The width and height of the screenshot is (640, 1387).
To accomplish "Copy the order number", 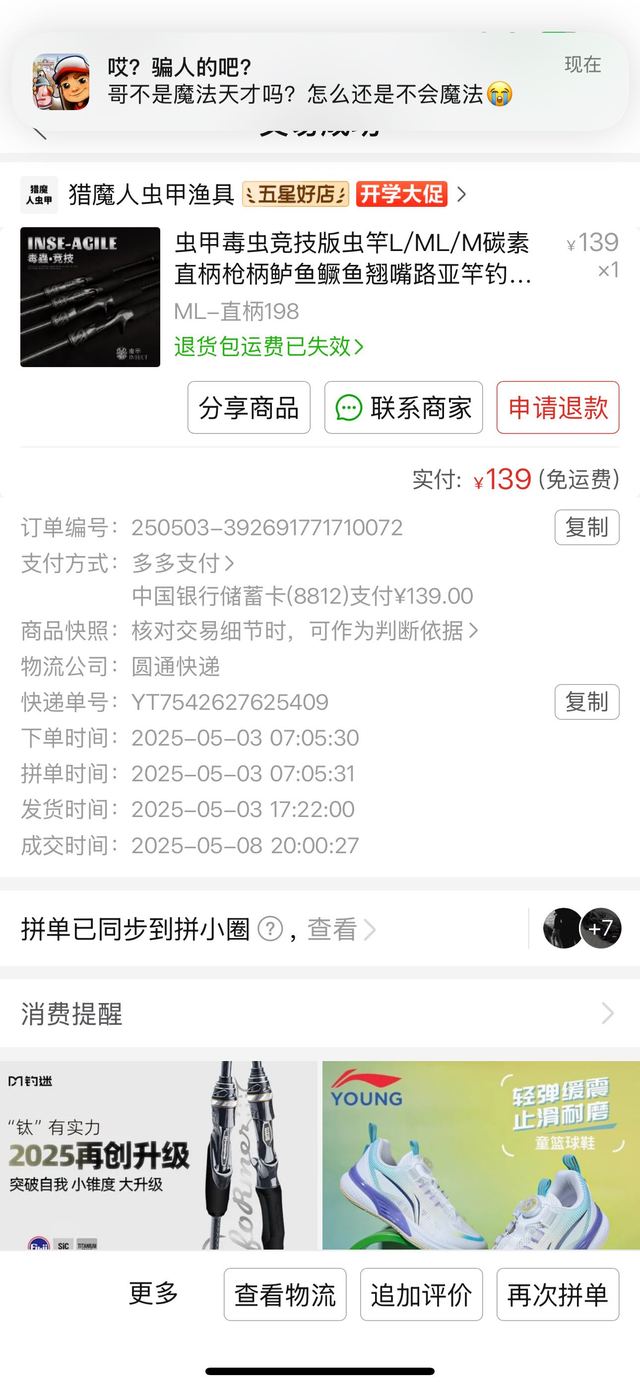I will pos(586,528).
